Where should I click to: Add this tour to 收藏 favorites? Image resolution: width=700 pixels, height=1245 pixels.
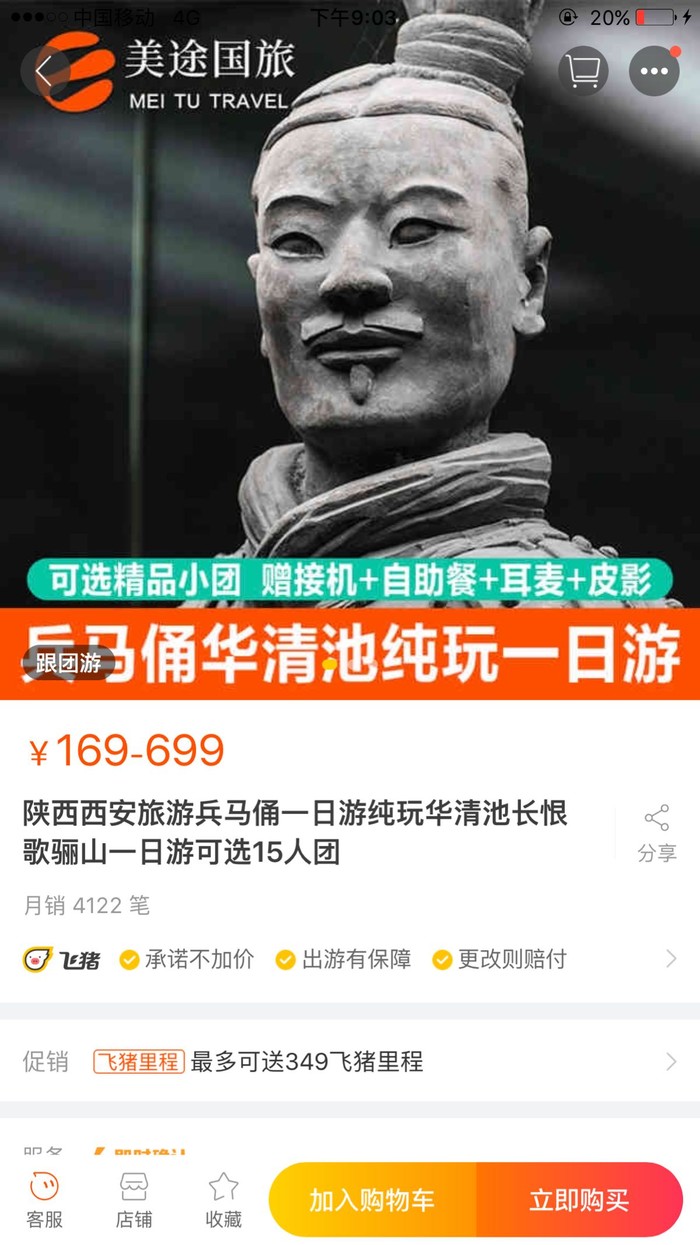point(223,1200)
